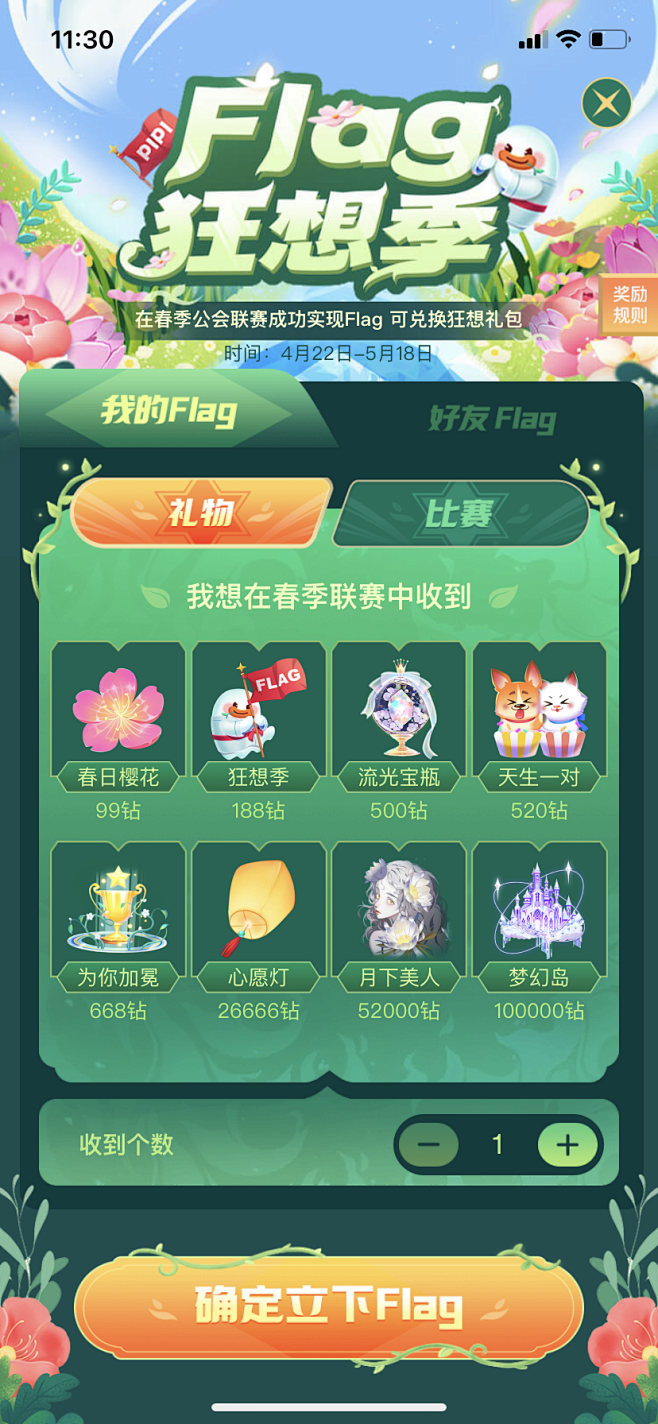The height and width of the screenshot is (1424, 658).
Task: Open the 奖励规则 side tab
Action: pyautogui.click(x=631, y=305)
